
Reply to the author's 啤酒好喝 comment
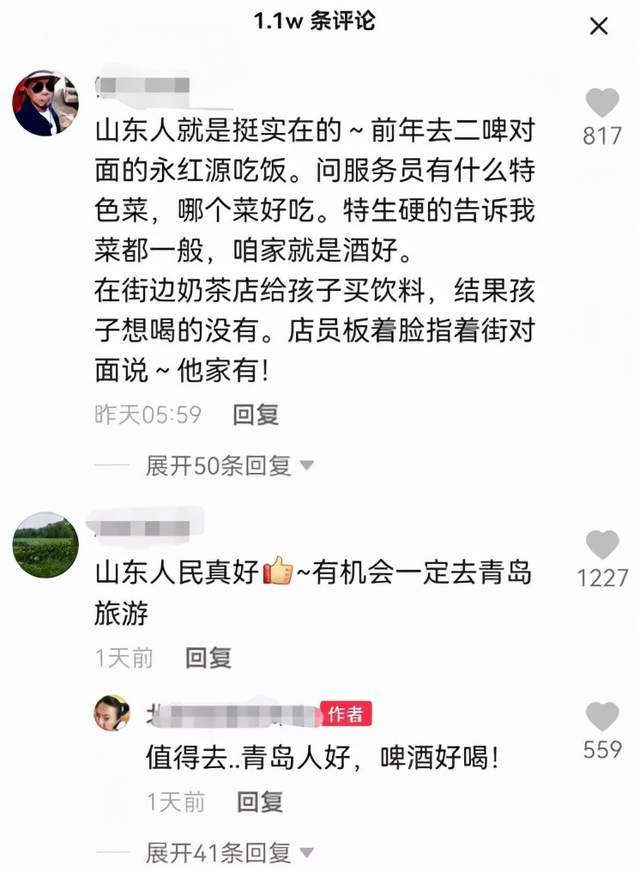(x=260, y=802)
